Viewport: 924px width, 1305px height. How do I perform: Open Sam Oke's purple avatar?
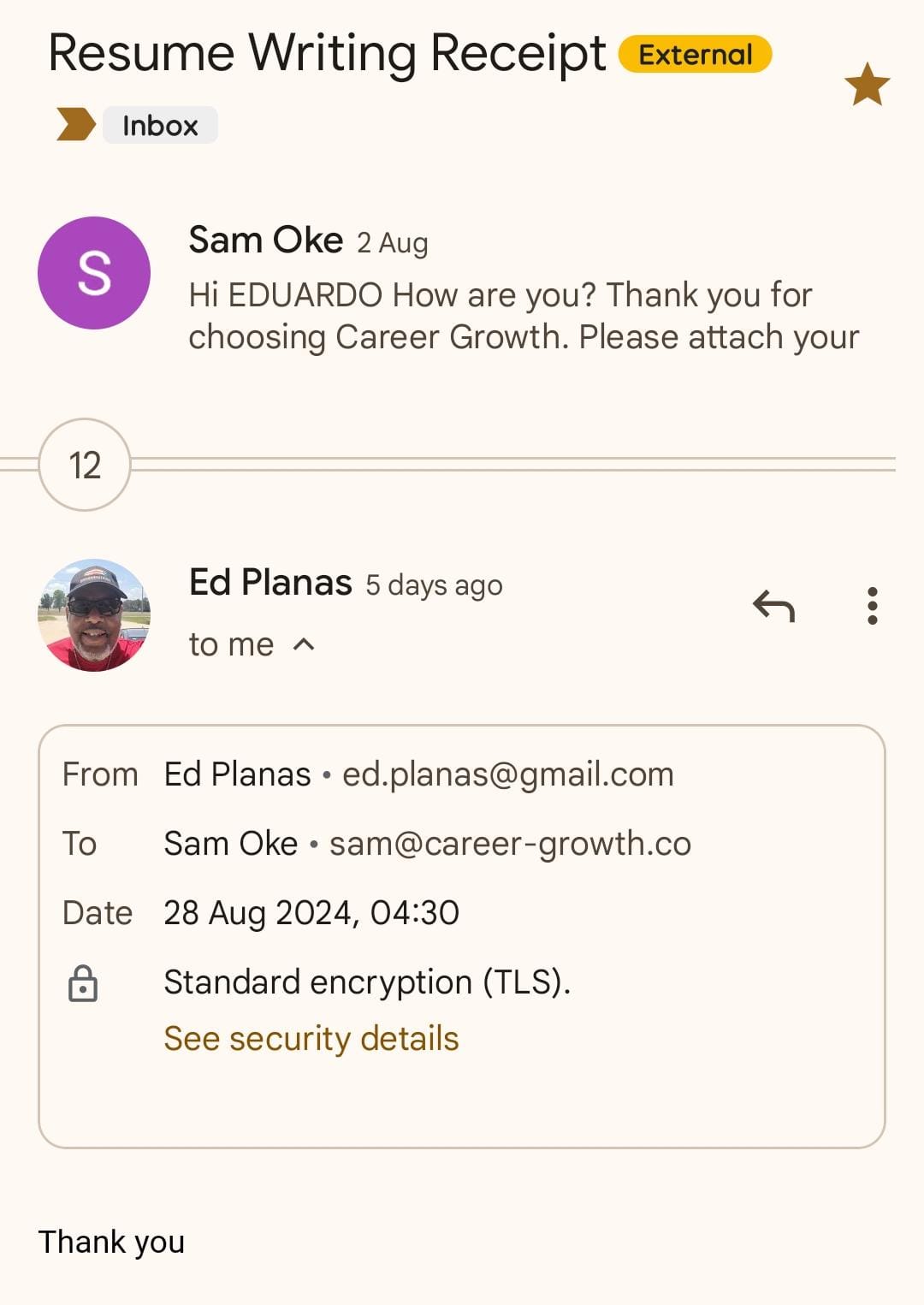coord(94,273)
